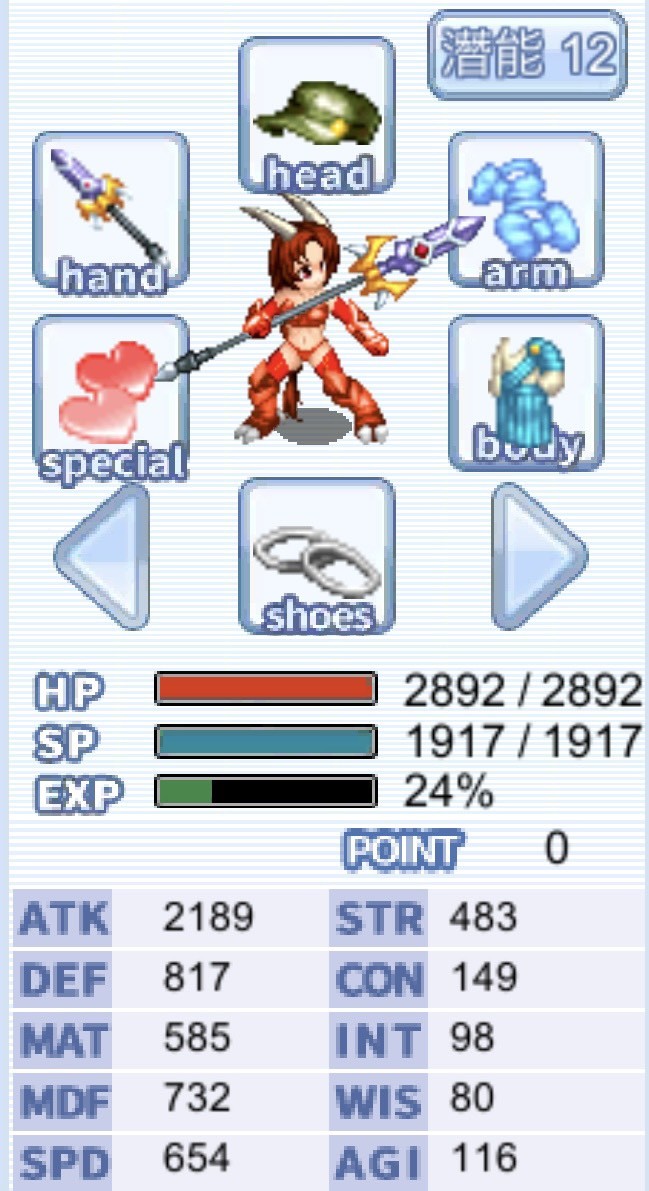The width and height of the screenshot is (649, 1191).
Task: Select the head equipment slot
Action: 316,116
